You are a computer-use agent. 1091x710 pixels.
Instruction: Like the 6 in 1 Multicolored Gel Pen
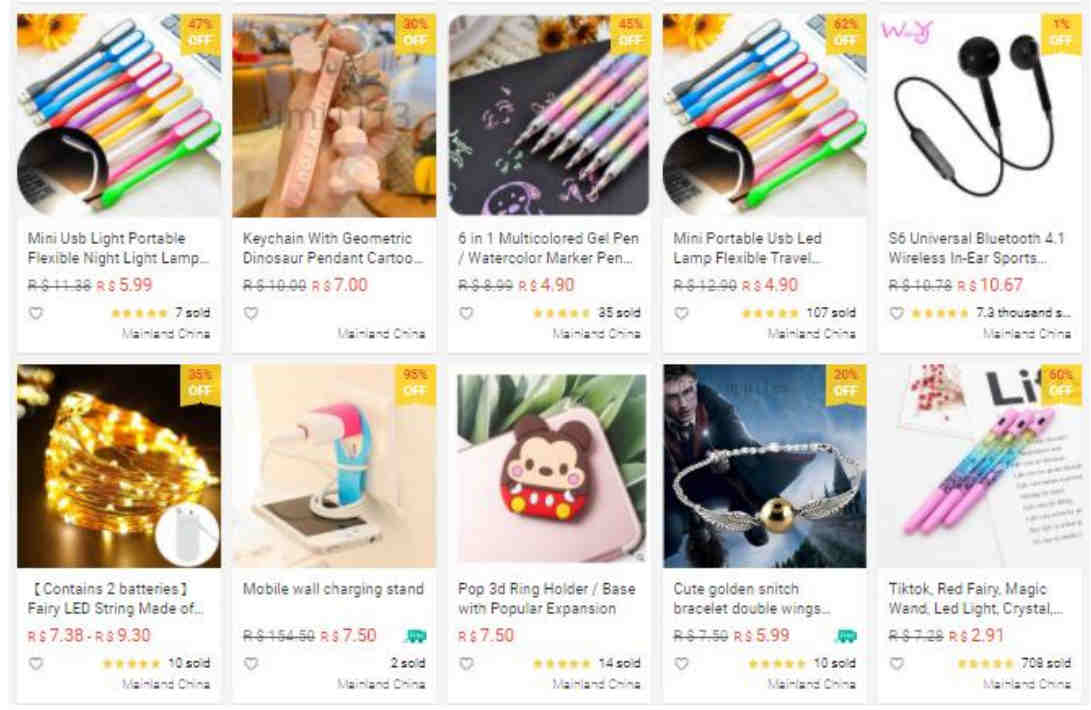click(466, 313)
